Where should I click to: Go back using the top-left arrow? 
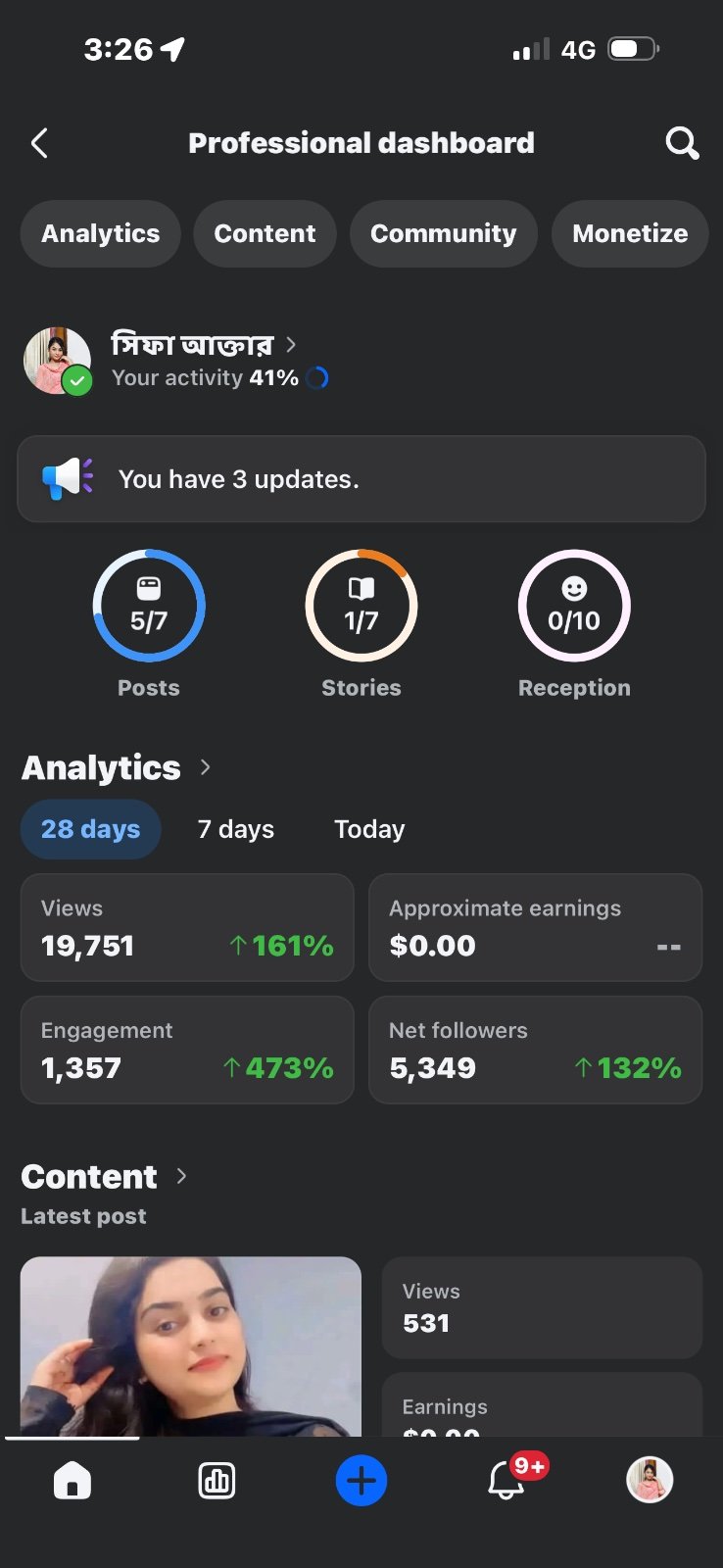click(39, 144)
